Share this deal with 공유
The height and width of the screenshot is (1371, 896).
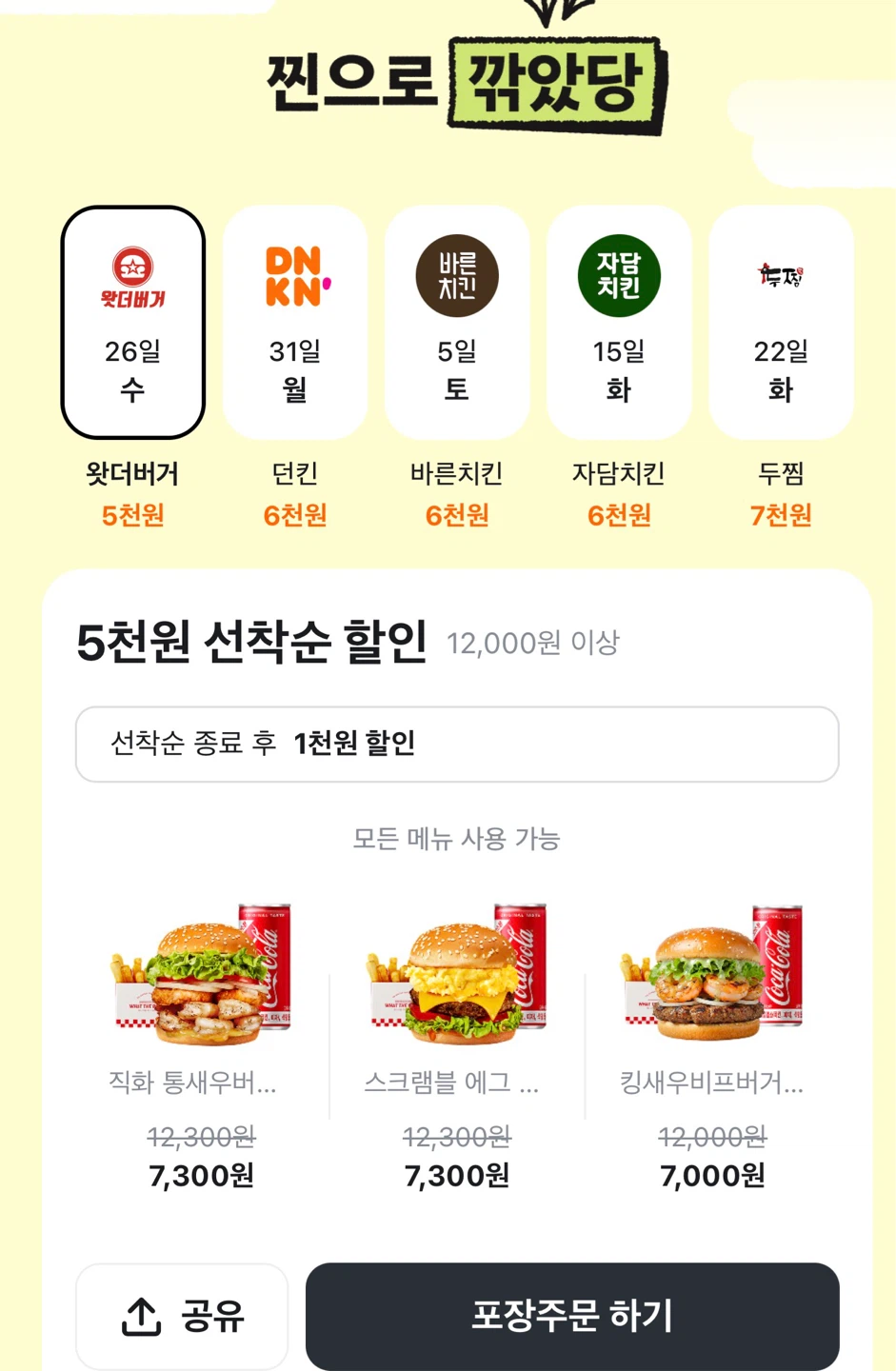(182, 1317)
